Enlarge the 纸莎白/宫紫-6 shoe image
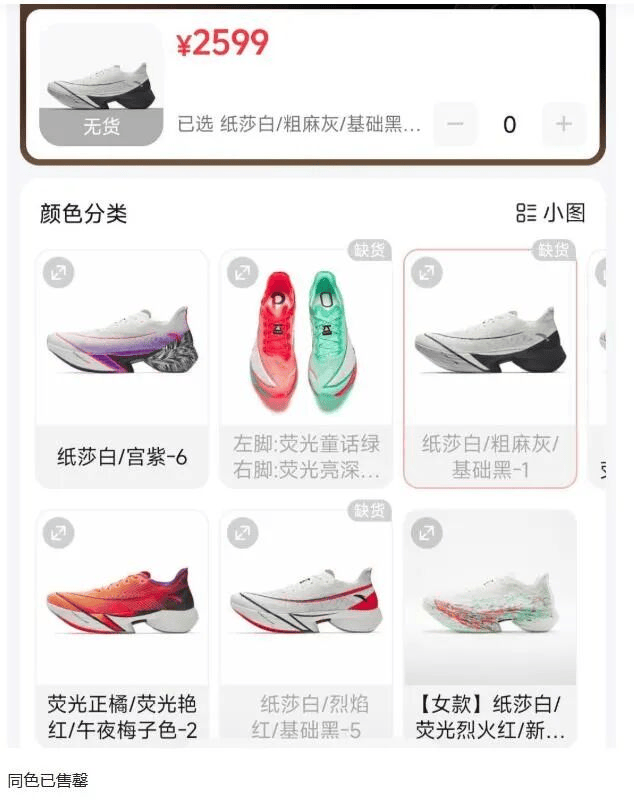Screen dimensions: 634x801 pos(59,272)
